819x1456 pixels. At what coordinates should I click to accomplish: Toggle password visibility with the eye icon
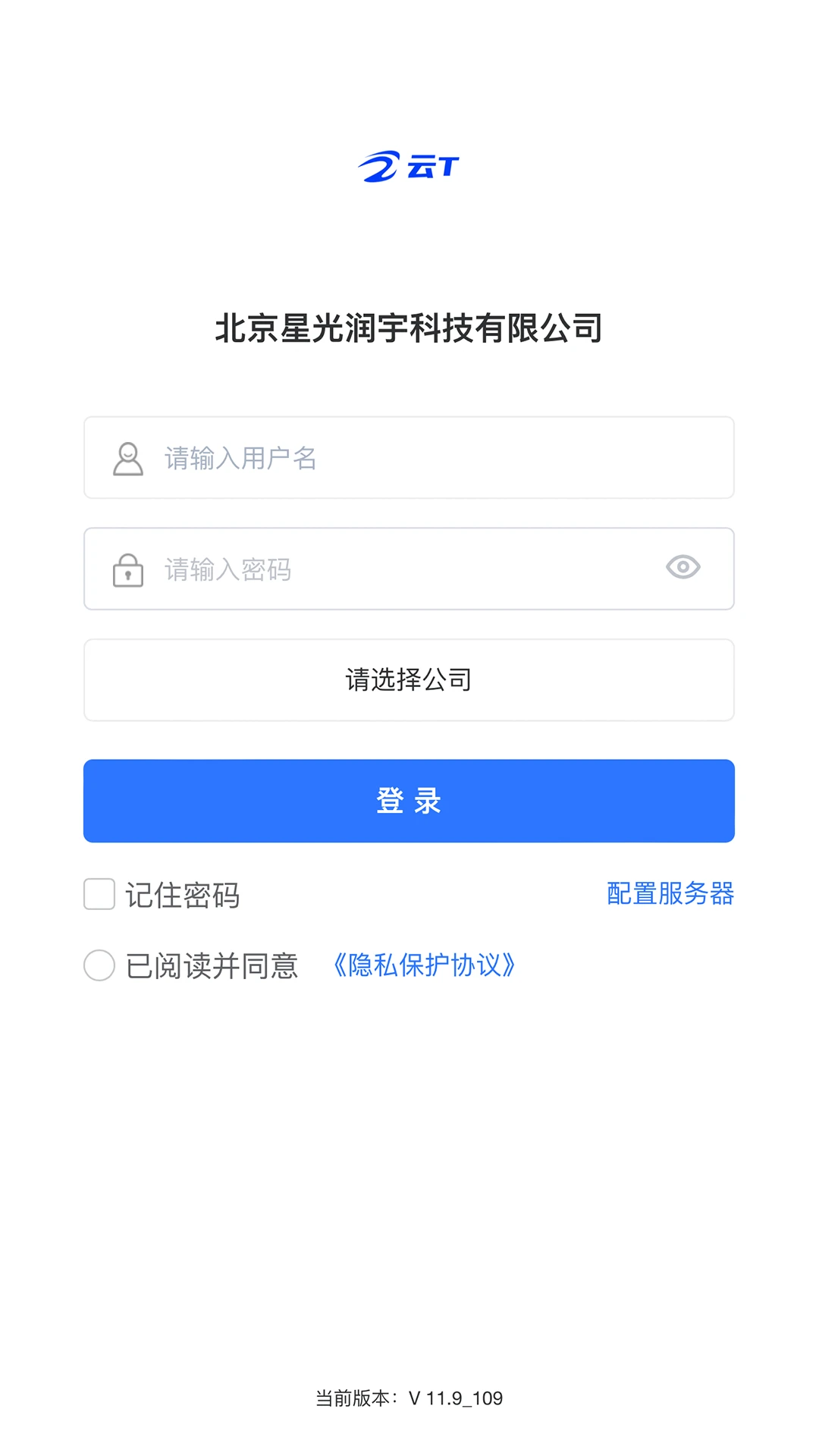[682, 567]
